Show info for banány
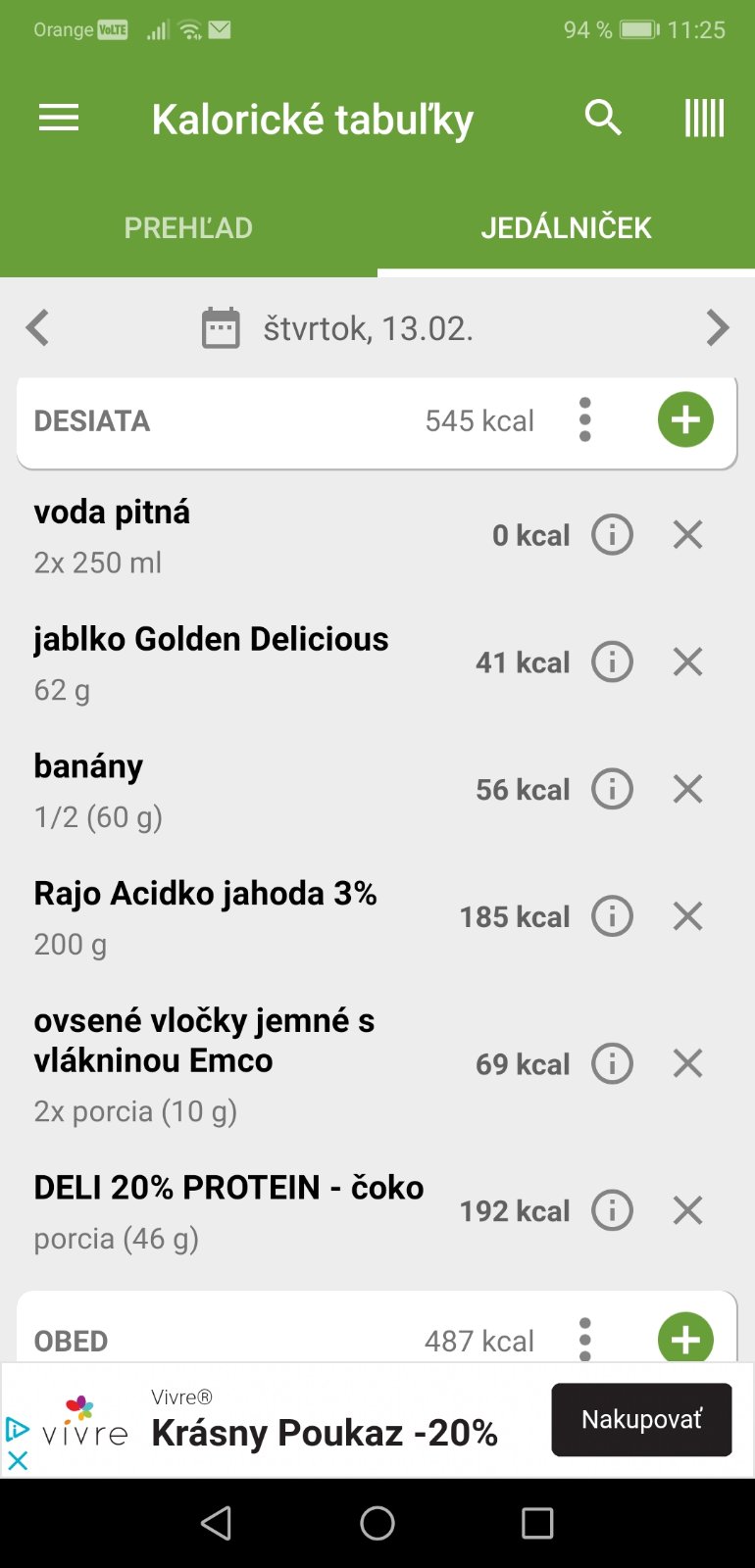This screenshot has height=1568, width=755. coord(613,790)
